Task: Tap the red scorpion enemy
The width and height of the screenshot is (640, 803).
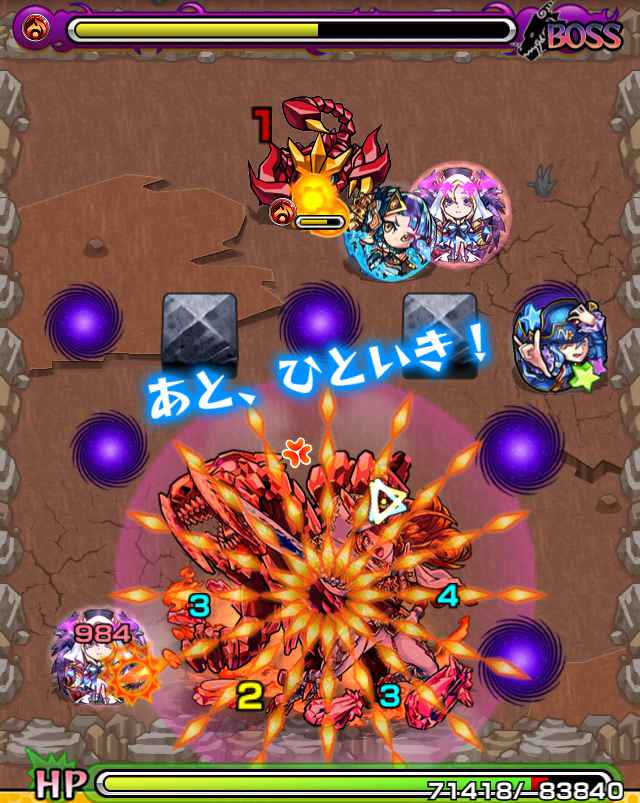Action: click(x=318, y=165)
